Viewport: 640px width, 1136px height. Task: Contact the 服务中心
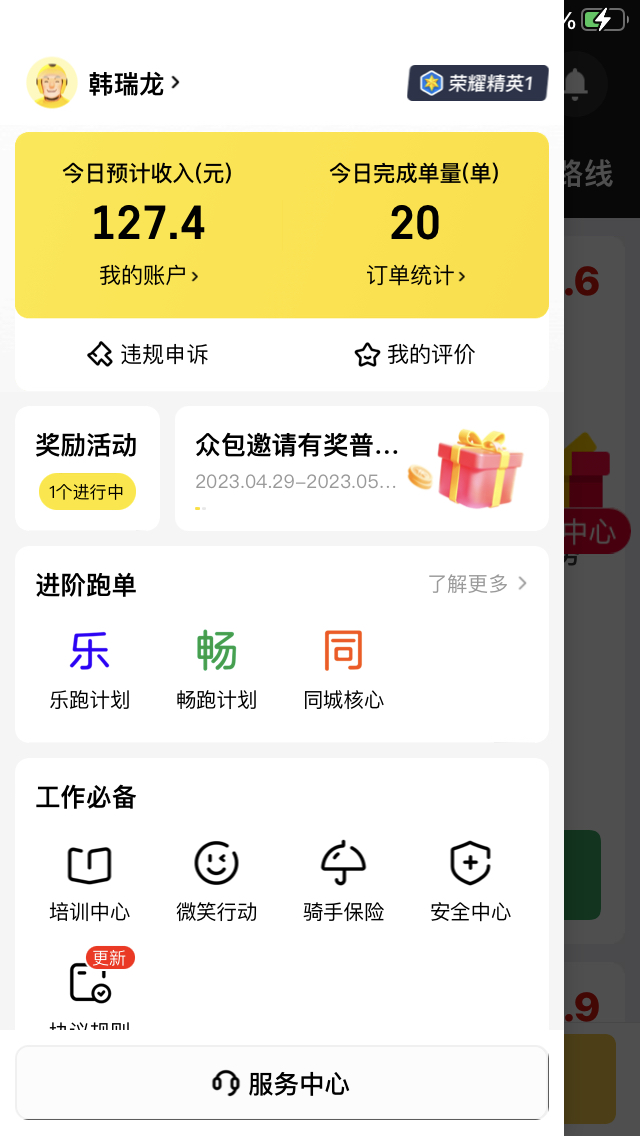tap(282, 1083)
